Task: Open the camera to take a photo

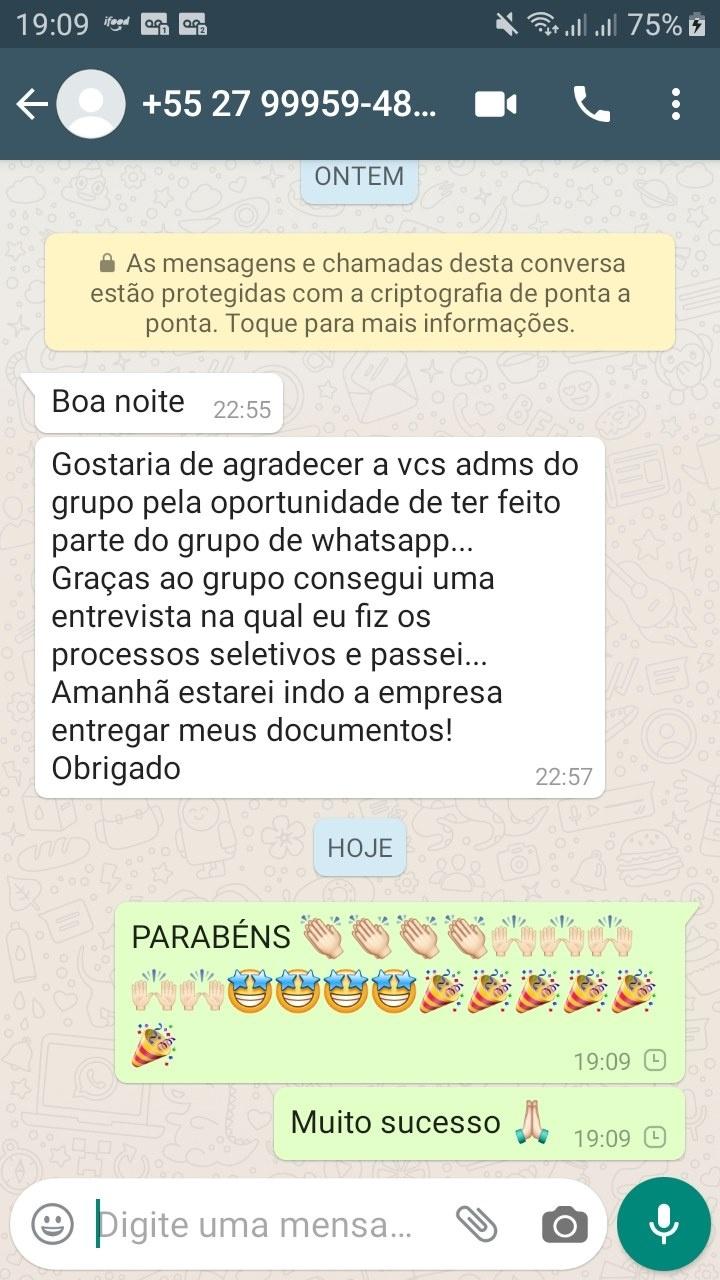Action: coord(565,1224)
